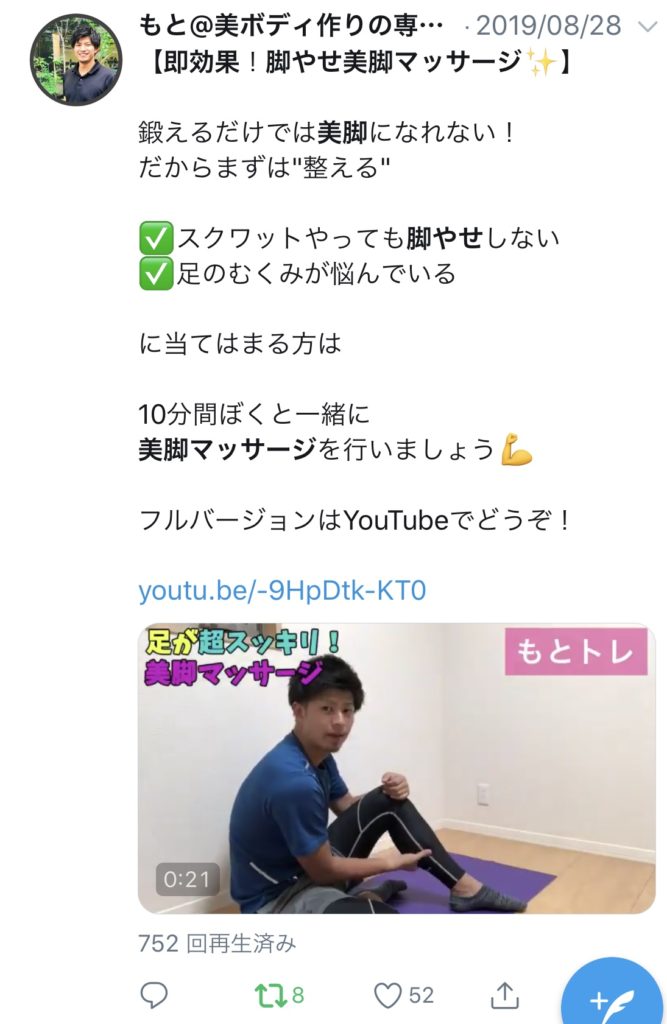The width and height of the screenshot is (667, 1024).
Task: Like this tweet with the heart
Action: coord(388,995)
